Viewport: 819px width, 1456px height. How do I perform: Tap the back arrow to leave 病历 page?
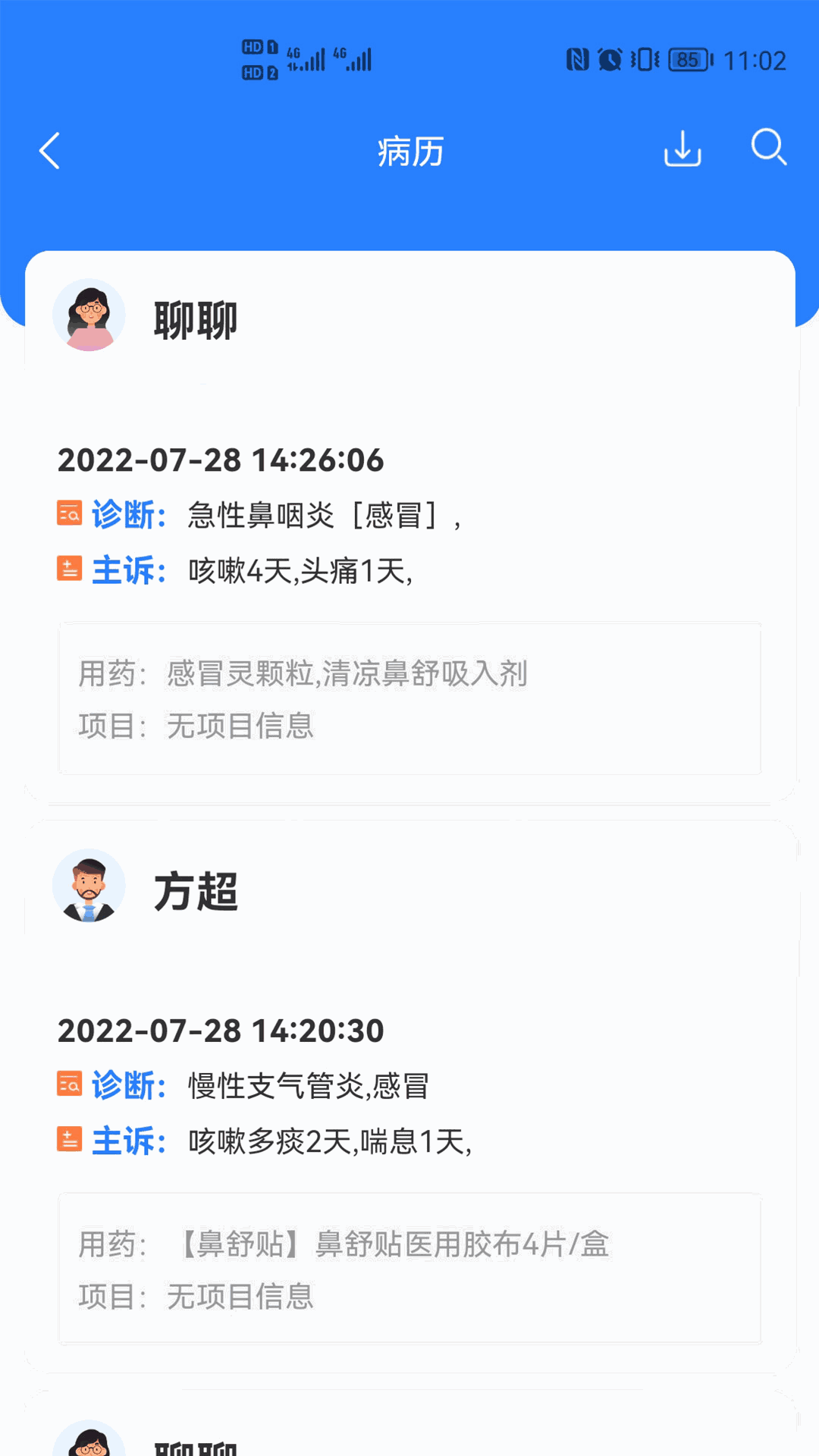coord(50,151)
